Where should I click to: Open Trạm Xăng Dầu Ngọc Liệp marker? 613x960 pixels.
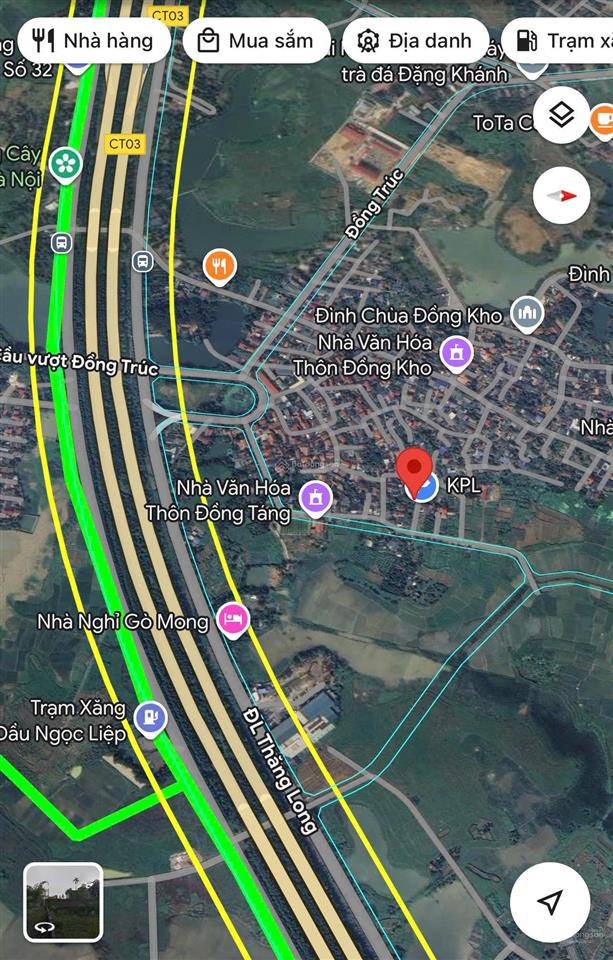(x=150, y=716)
